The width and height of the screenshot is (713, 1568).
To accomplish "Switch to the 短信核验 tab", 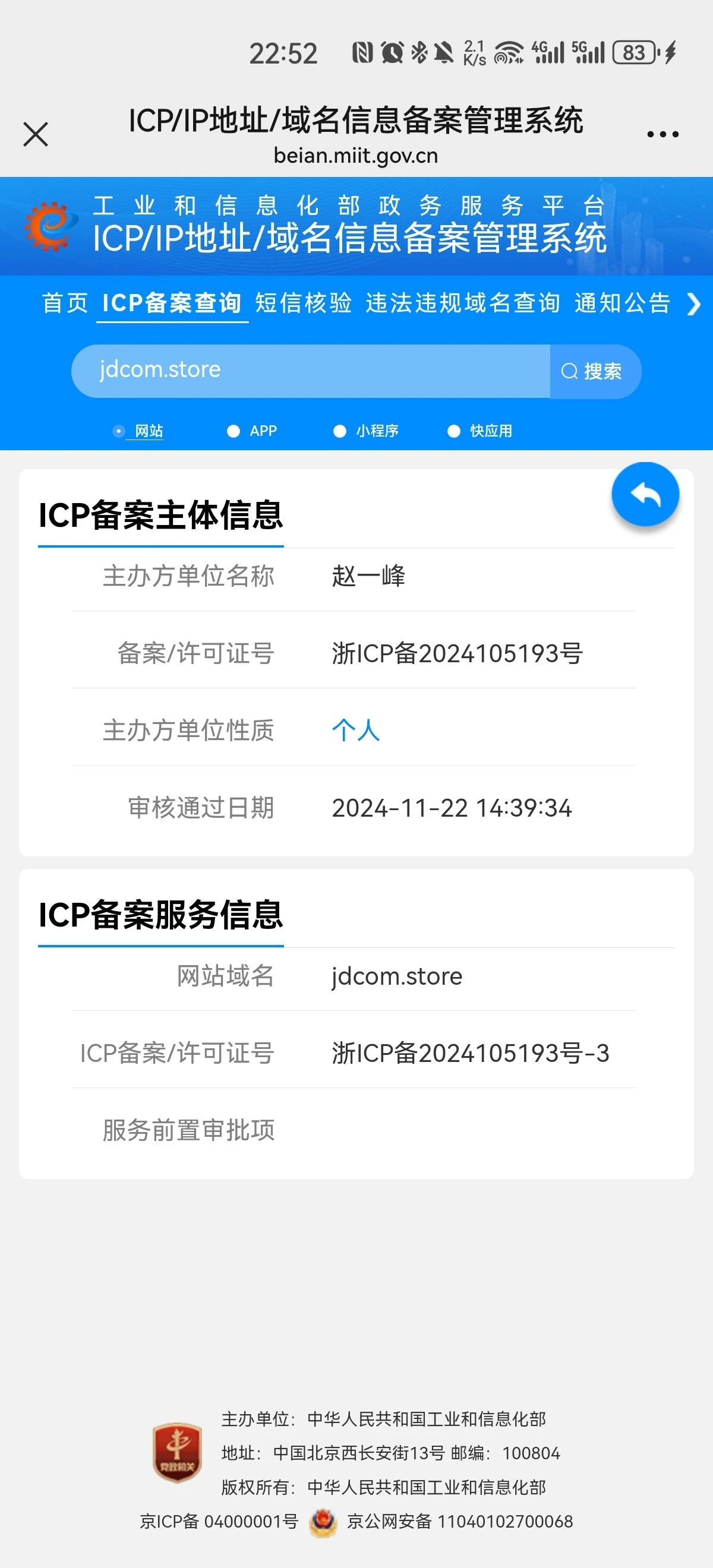I will click(x=303, y=302).
